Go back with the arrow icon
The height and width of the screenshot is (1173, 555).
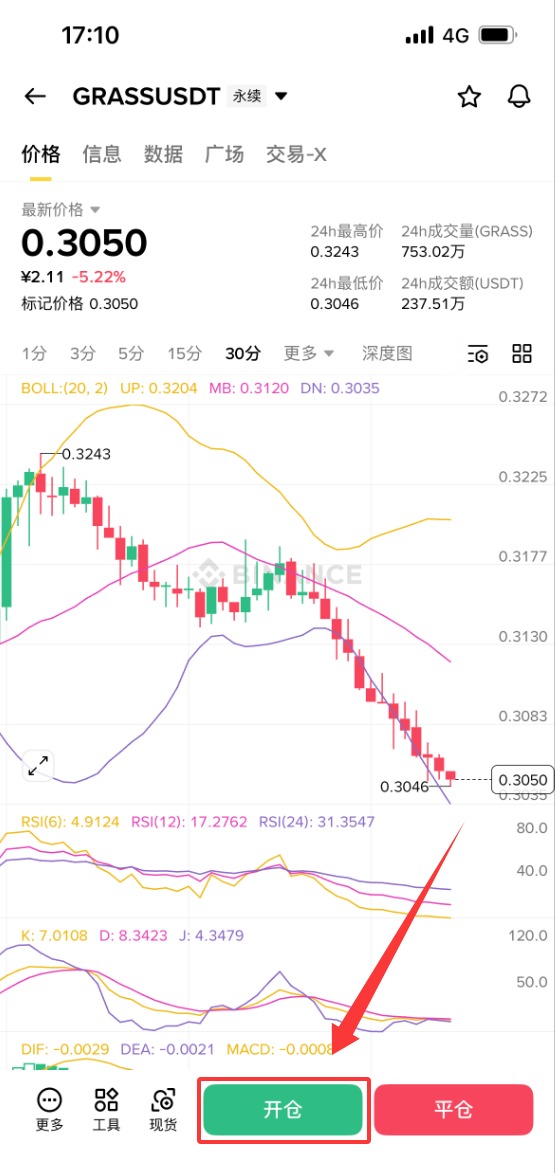35,97
